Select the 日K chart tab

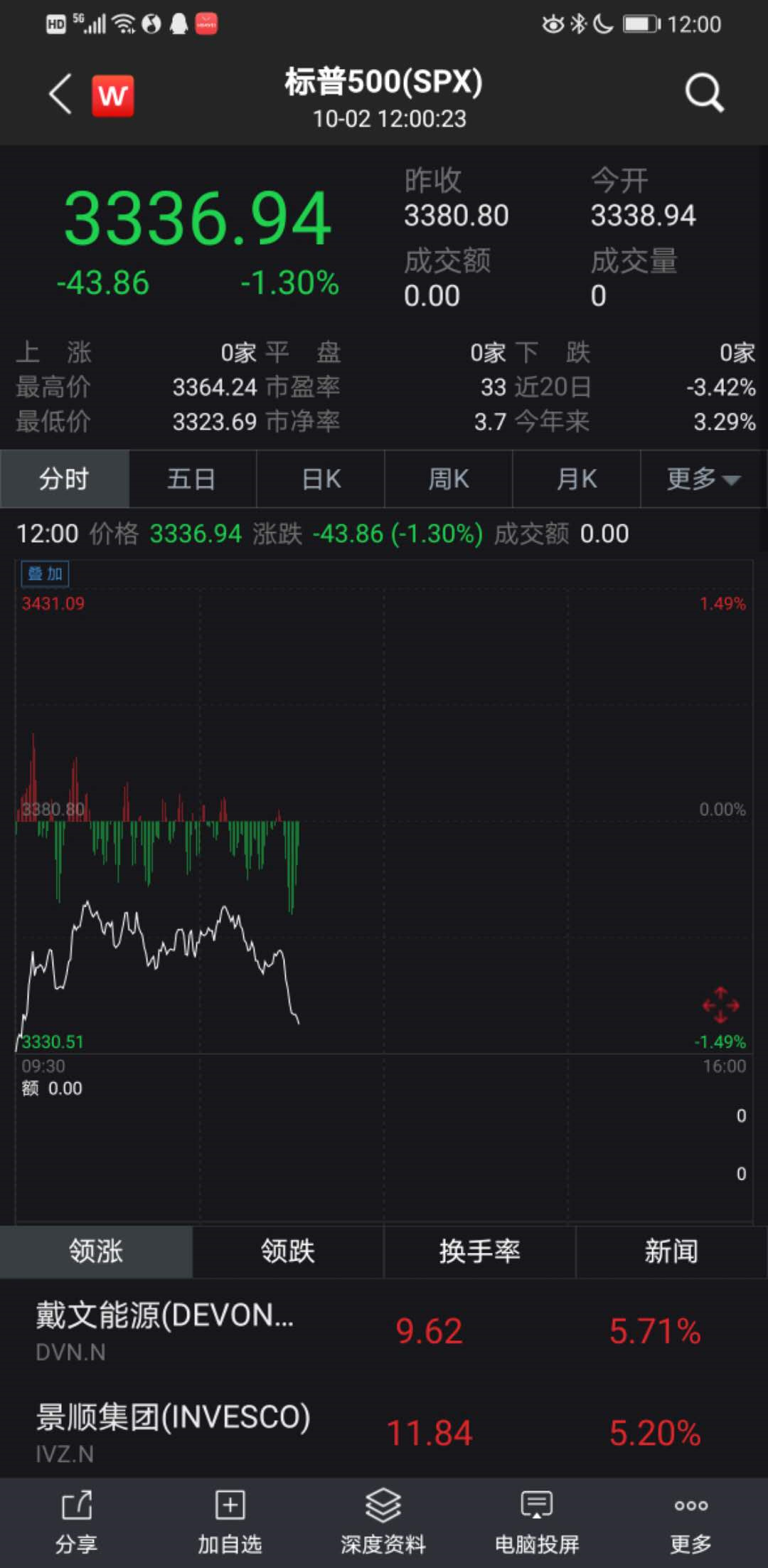tap(321, 479)
